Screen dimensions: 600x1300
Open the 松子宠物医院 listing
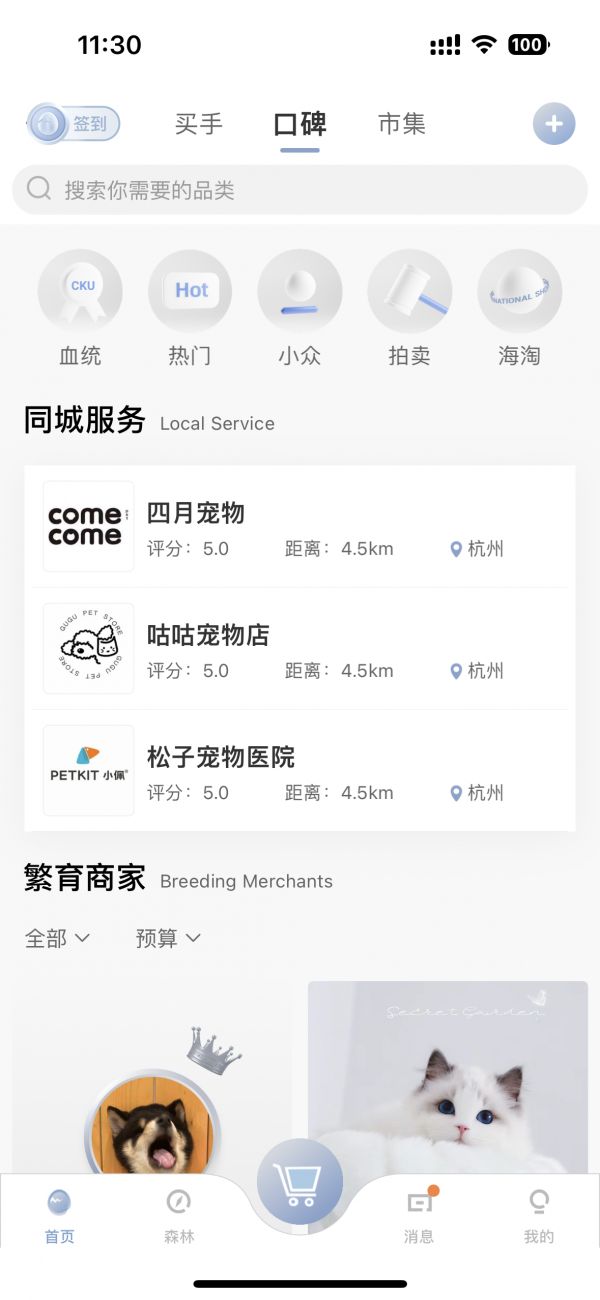tap(300, 771)
